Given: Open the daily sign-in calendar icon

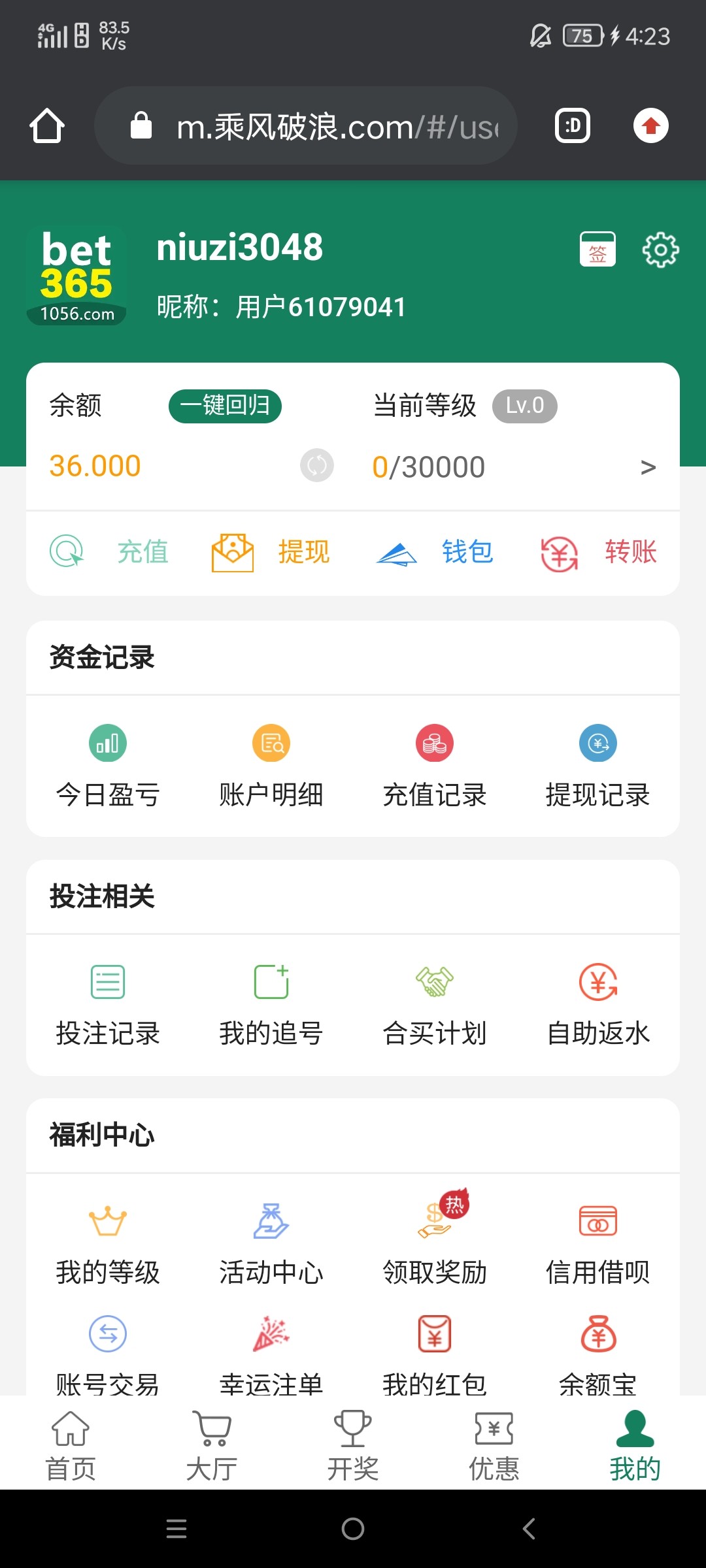Looking at the screenshot, I should 597,250.
